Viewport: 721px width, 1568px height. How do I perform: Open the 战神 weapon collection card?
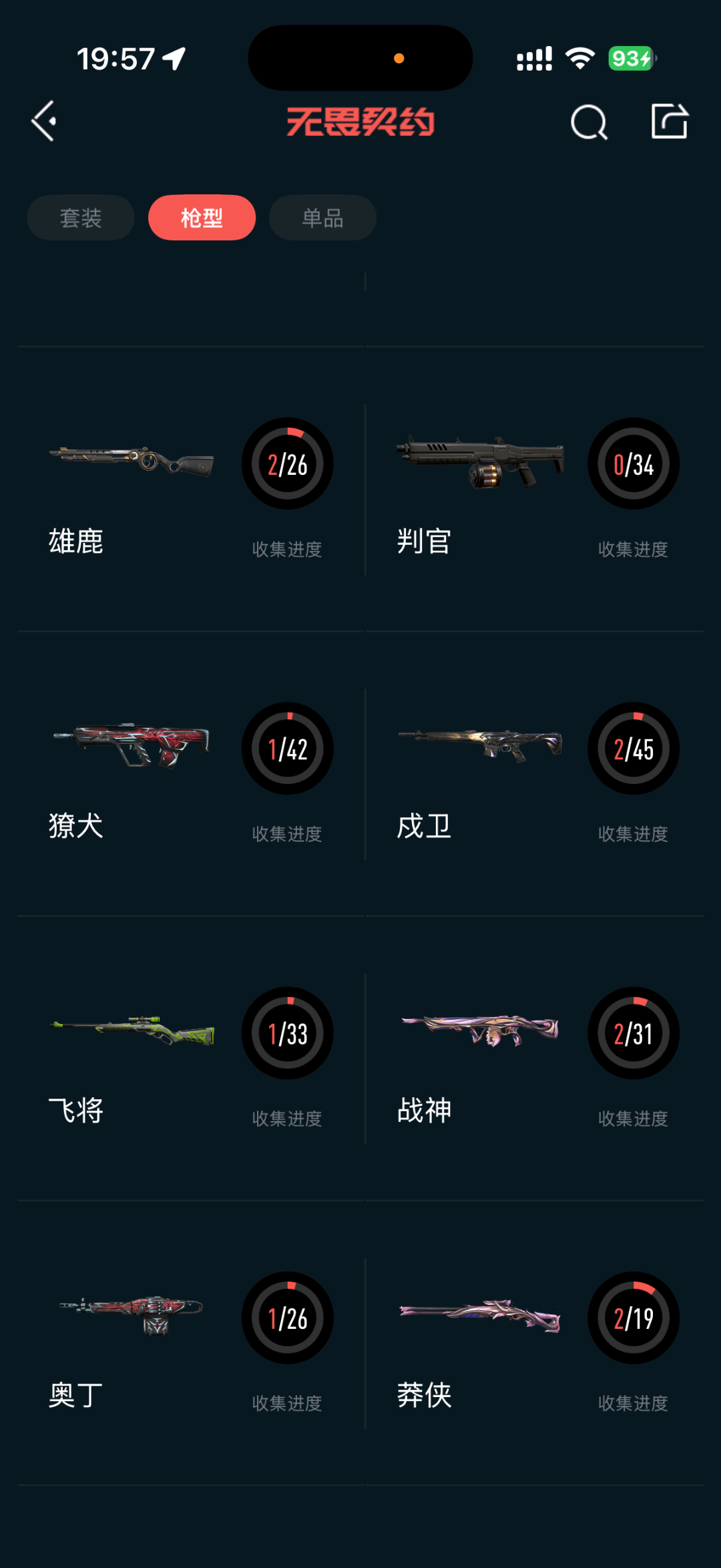[534, 1058]
